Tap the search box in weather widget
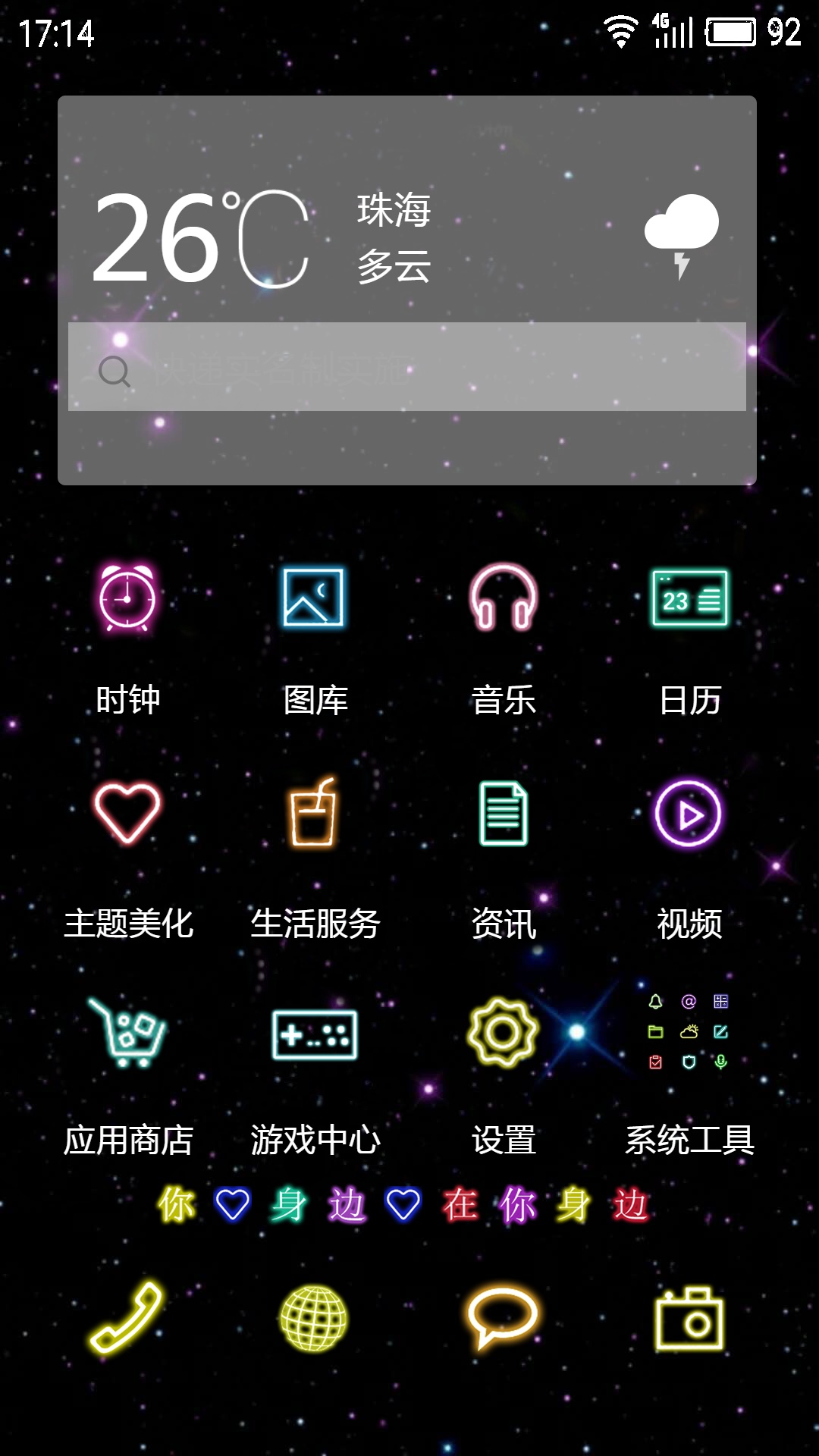This screenshot has width=819, height=1456. click(407, 367)
